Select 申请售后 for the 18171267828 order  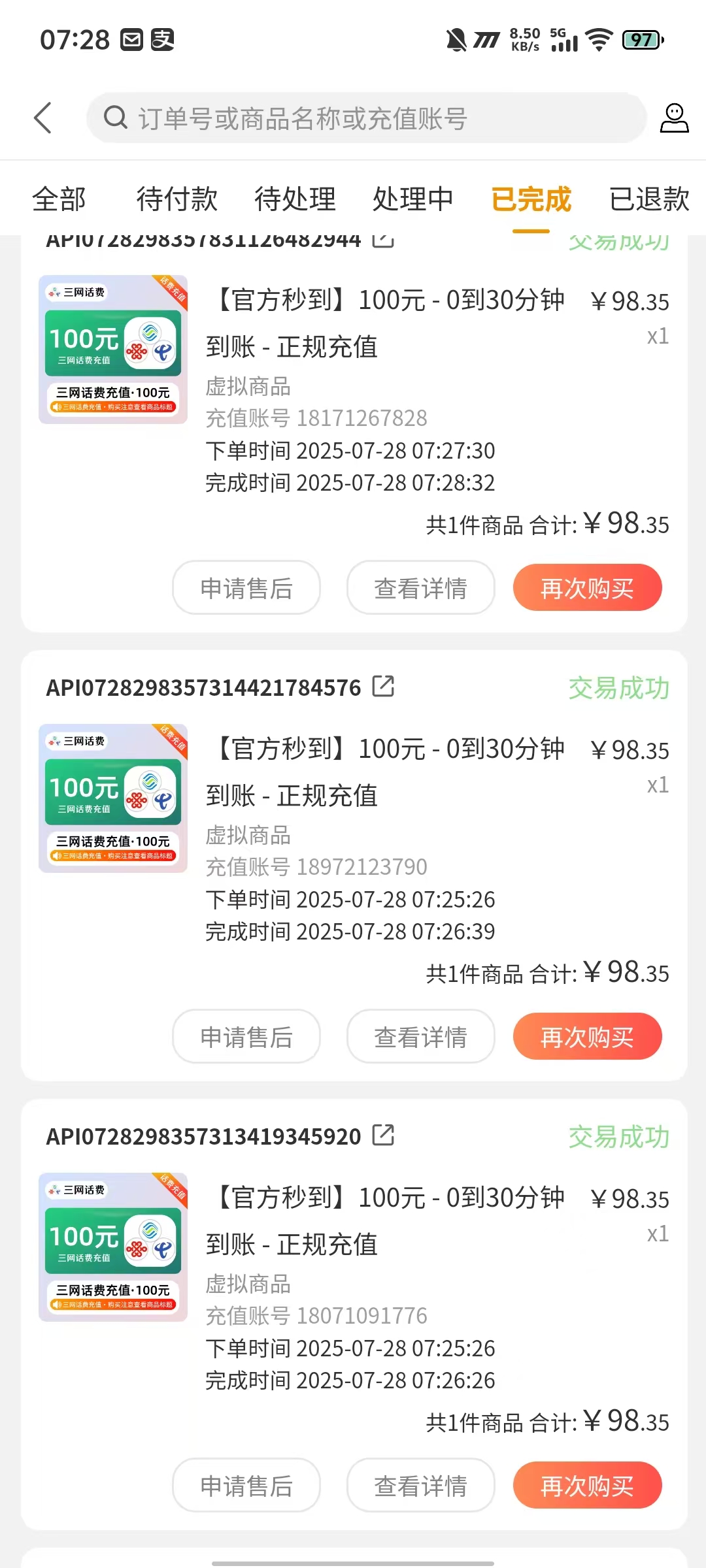(x=246, y=588)
